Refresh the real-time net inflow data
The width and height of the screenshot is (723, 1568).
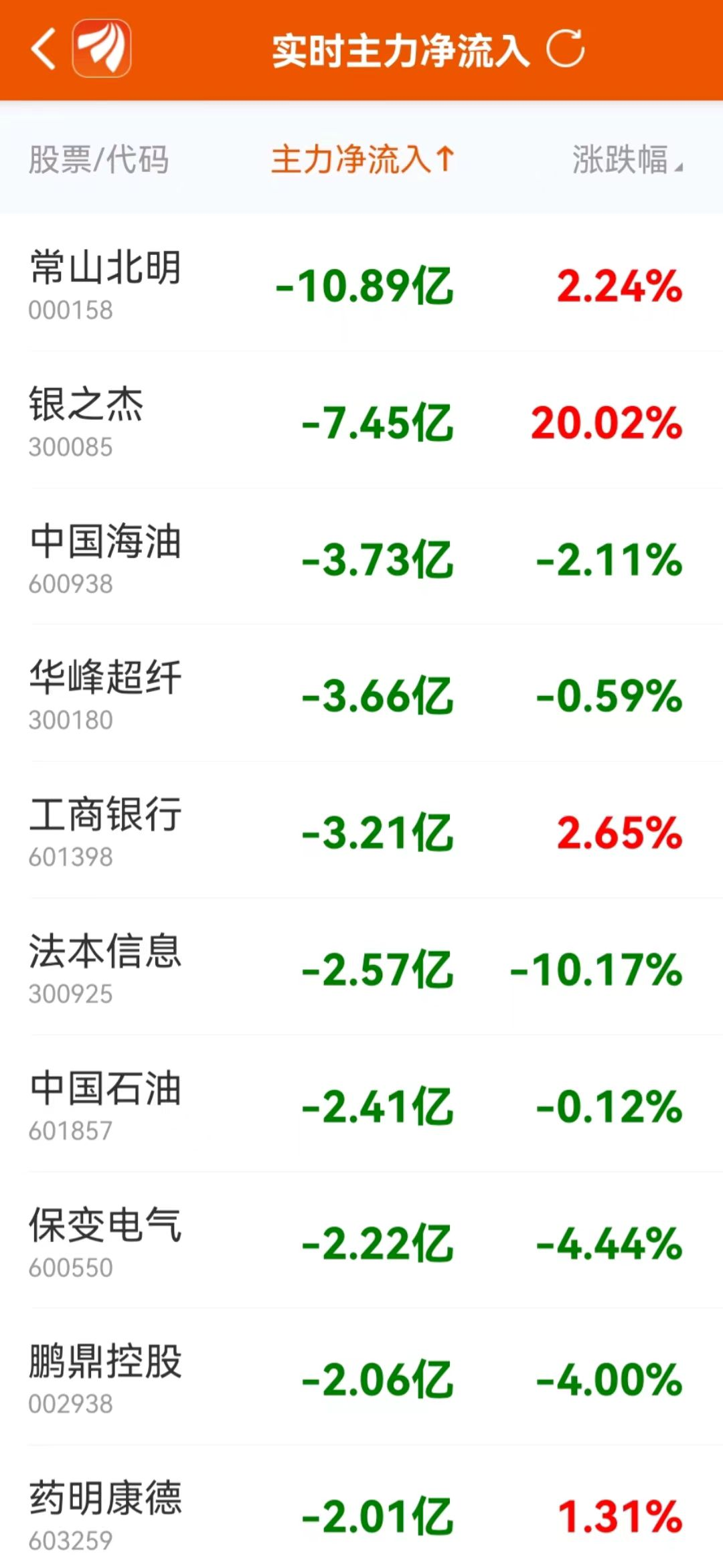tap(565, 50)
